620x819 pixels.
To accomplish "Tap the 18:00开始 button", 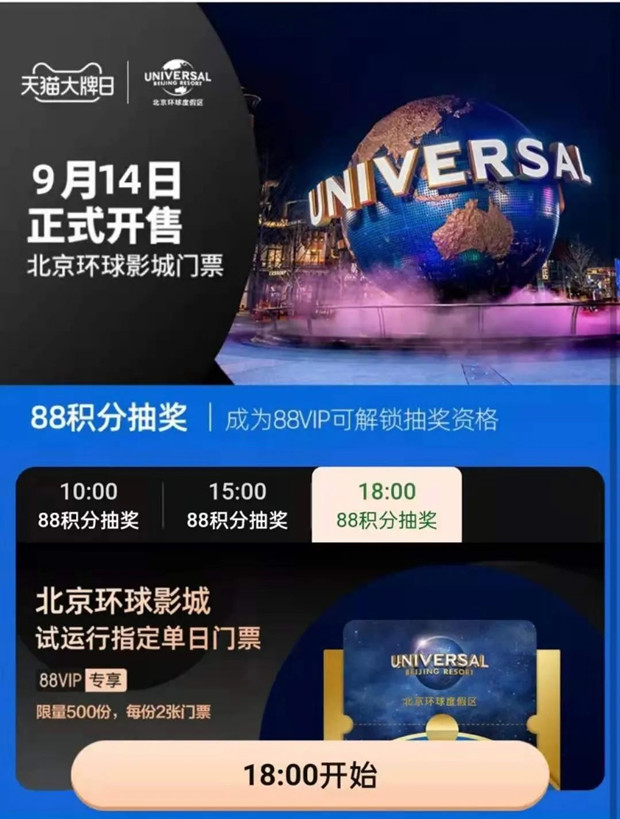I will [310, 775].
